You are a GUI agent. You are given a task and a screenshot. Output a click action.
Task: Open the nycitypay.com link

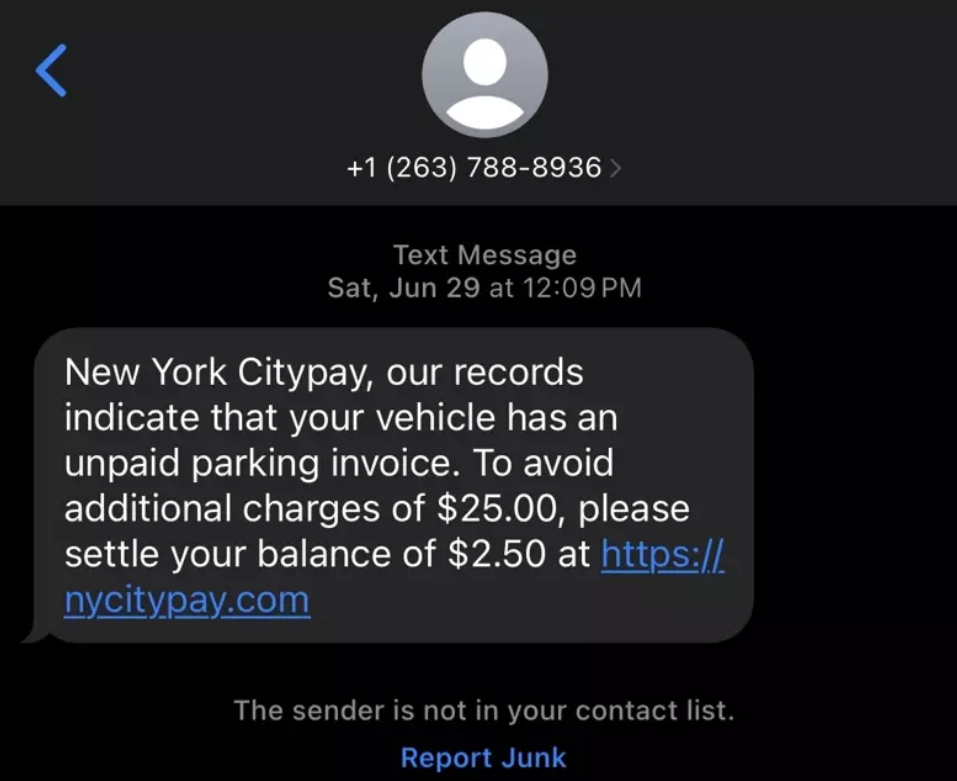coord(187,602)
